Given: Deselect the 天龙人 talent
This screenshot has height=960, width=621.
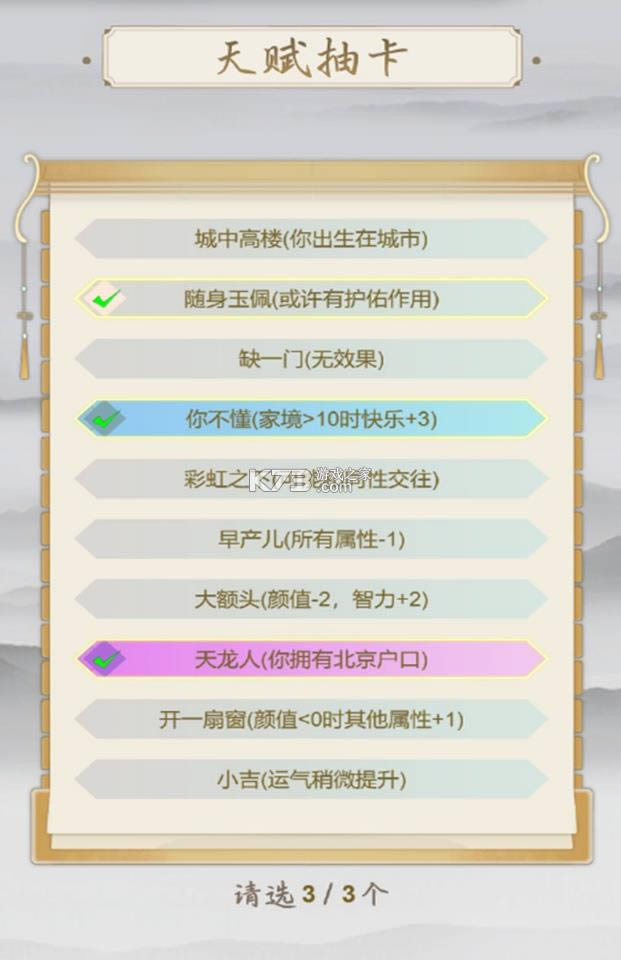Looking at the screenshot, I should click(310, 659).
